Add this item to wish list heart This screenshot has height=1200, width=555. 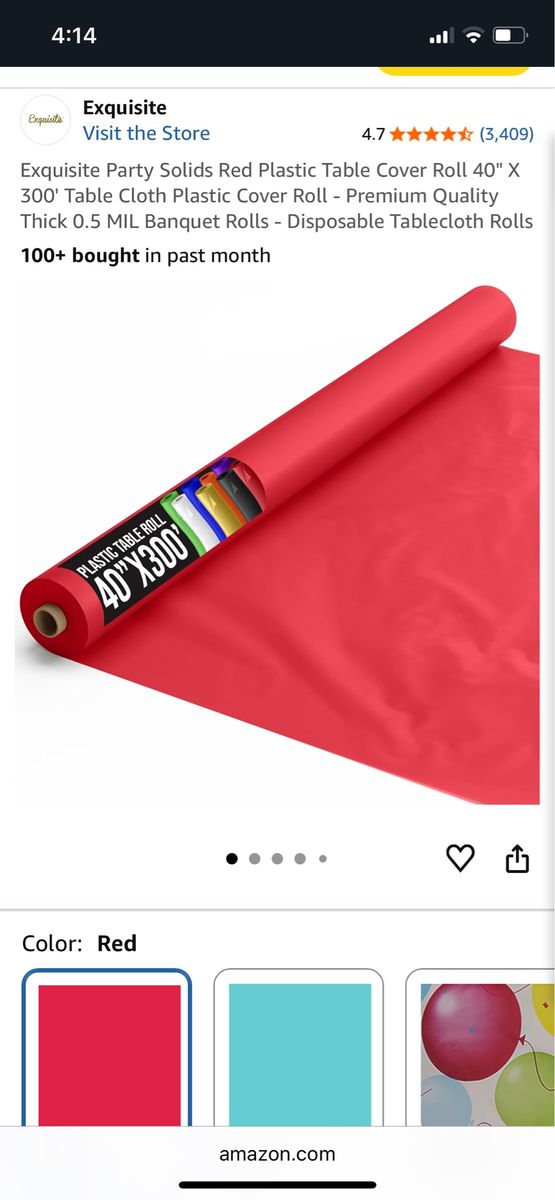tap(460, 857)
